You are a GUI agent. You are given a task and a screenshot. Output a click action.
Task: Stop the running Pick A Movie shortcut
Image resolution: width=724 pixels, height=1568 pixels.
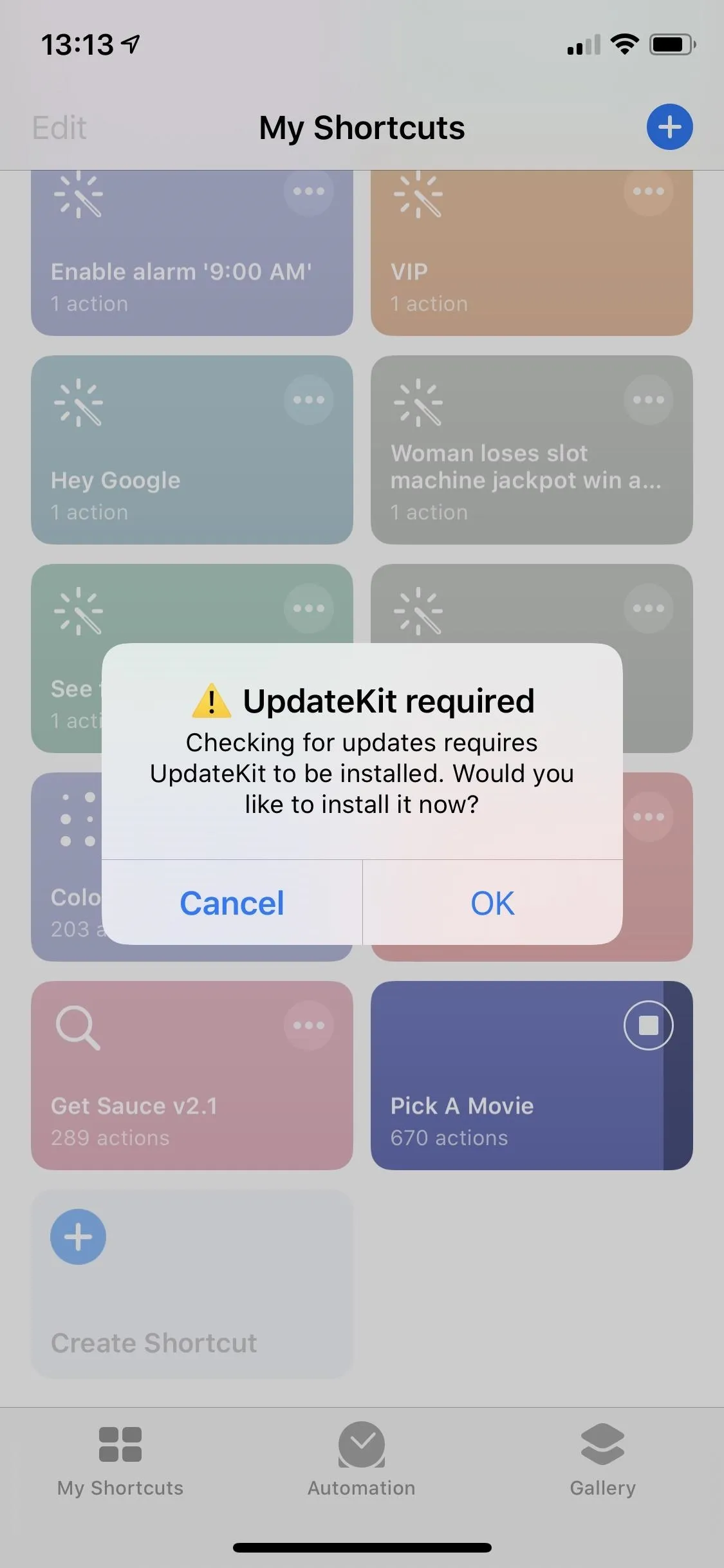tap(648, 1025)
